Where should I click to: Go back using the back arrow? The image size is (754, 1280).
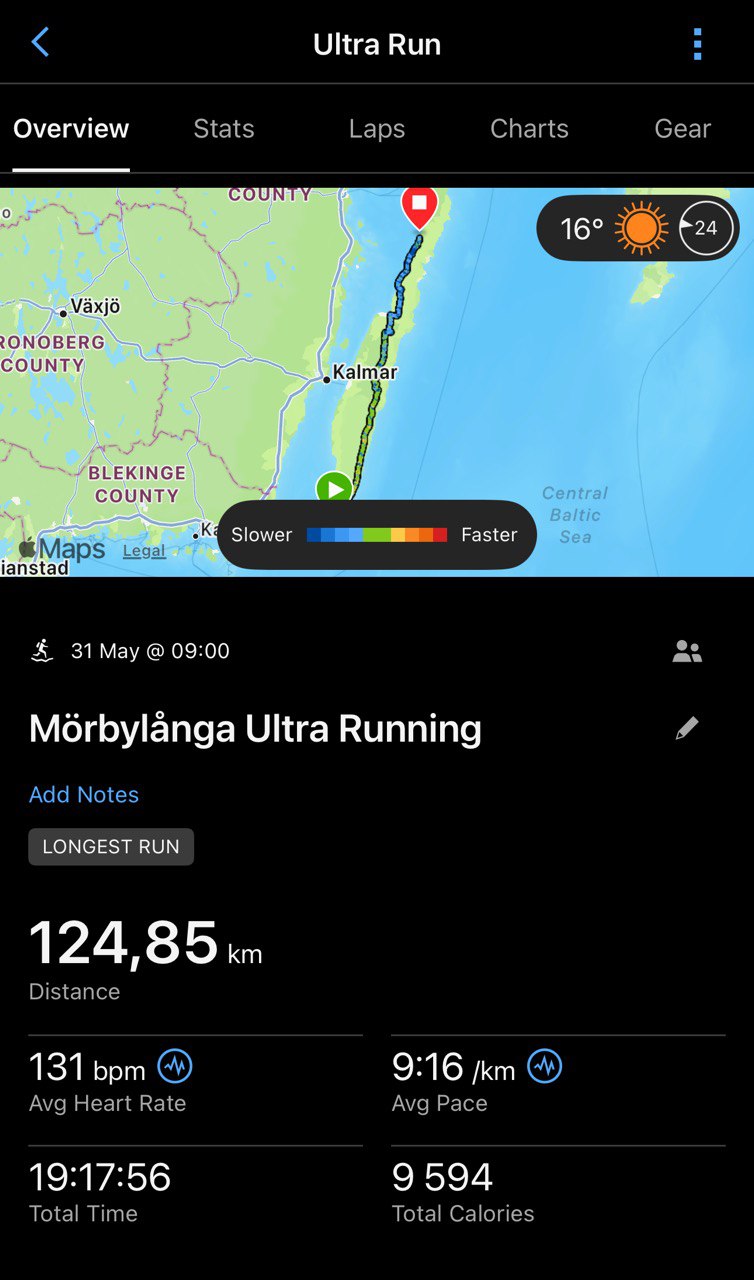(x=40, y=43)
